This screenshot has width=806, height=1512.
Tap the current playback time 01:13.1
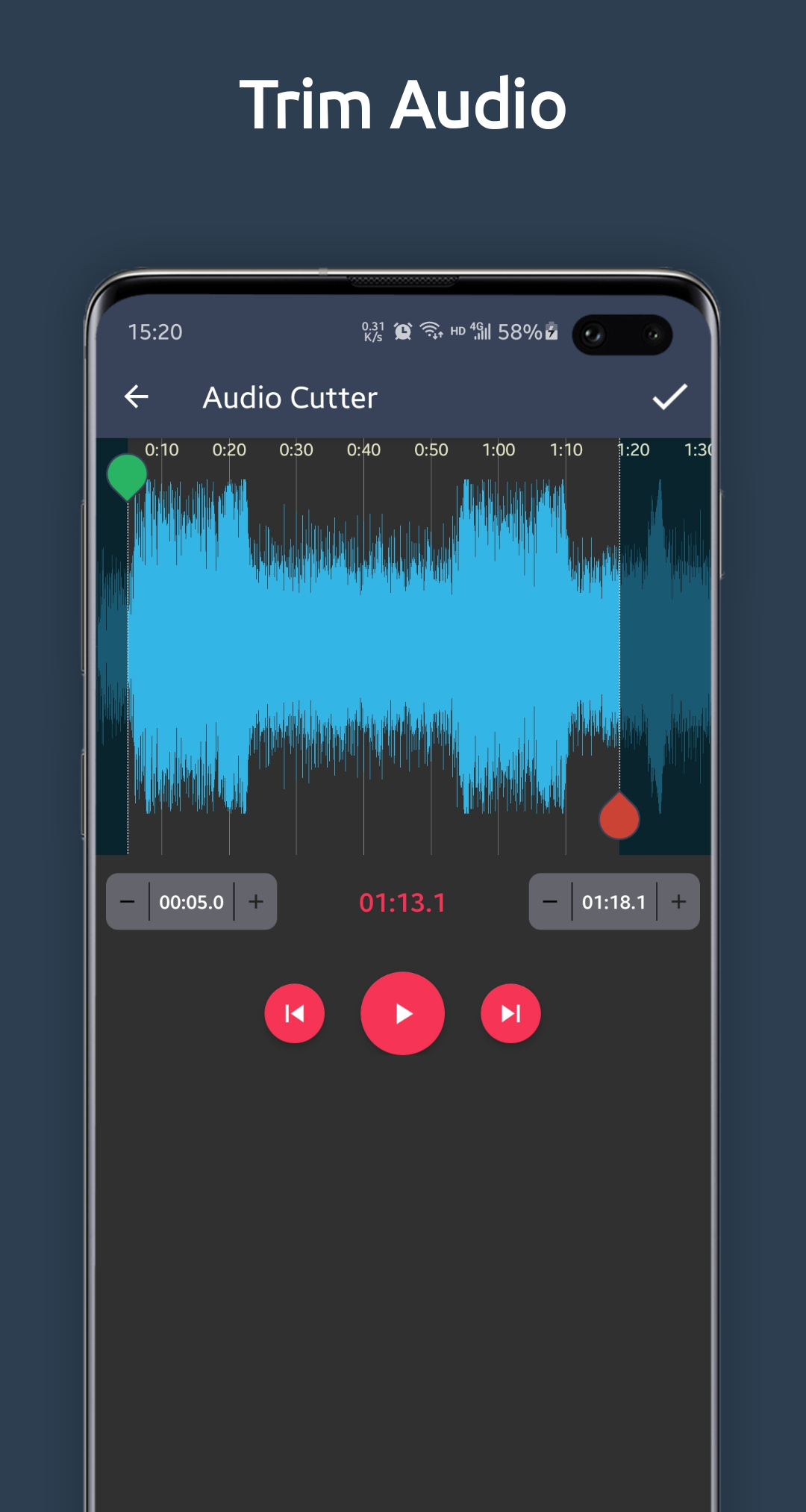coord(402,901)
